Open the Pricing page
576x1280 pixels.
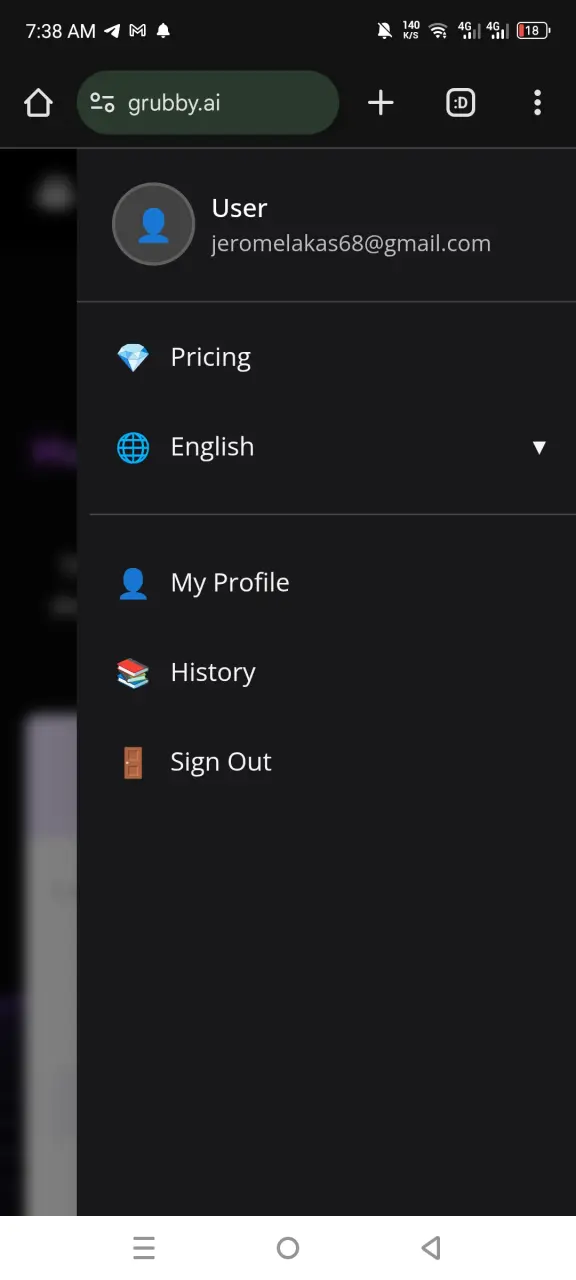[x=327, y=357]
